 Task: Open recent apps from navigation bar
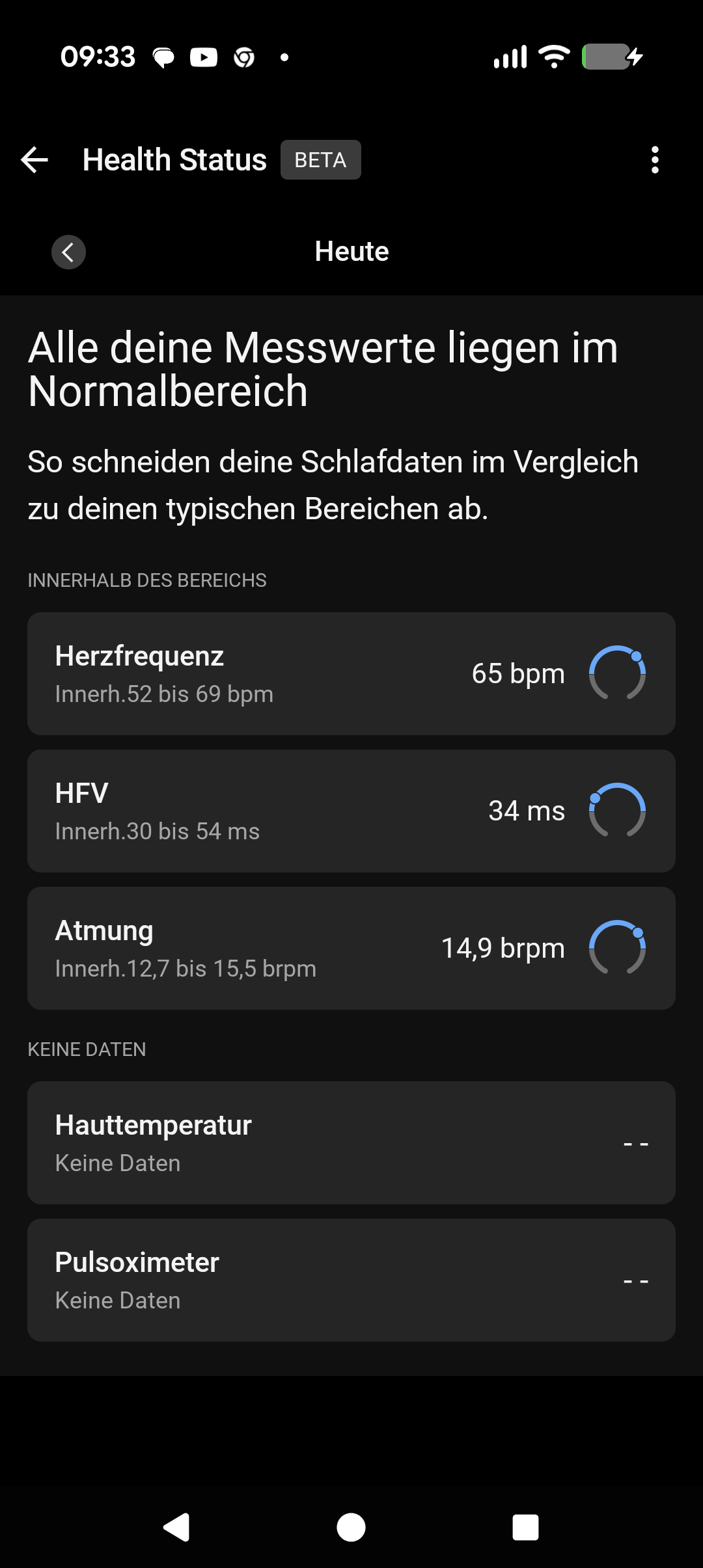(525, 1527)
